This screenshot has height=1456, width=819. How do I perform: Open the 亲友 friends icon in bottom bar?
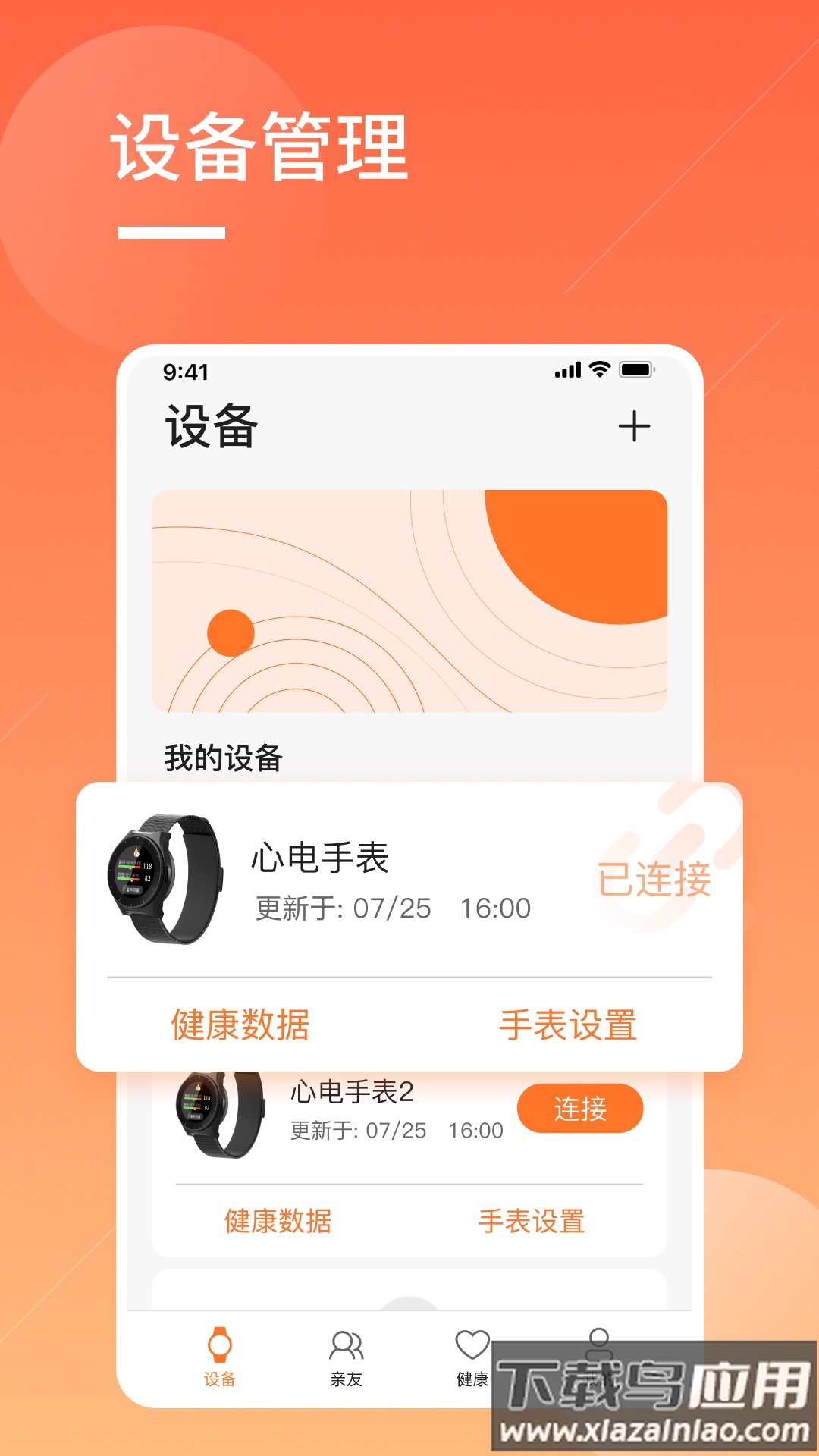[347, 1346]
